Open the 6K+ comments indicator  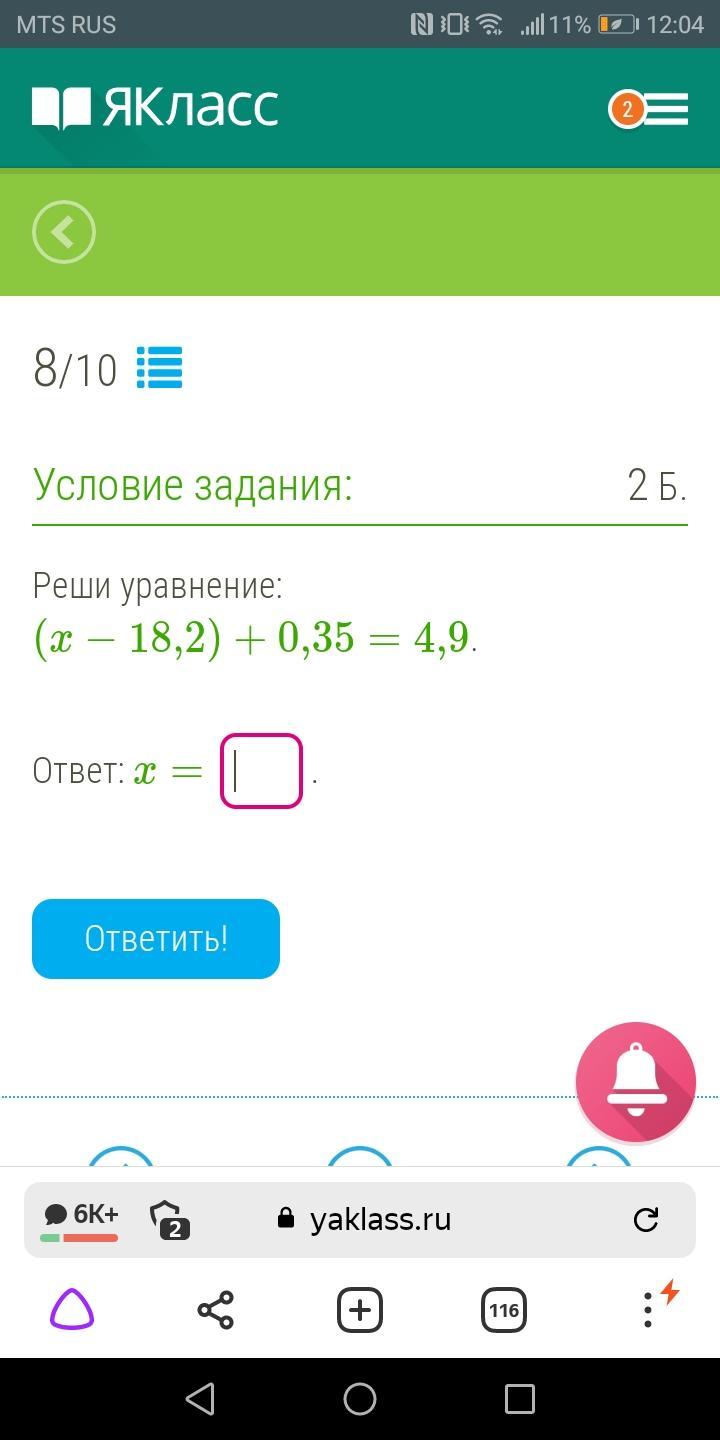tap(80, 1219)
